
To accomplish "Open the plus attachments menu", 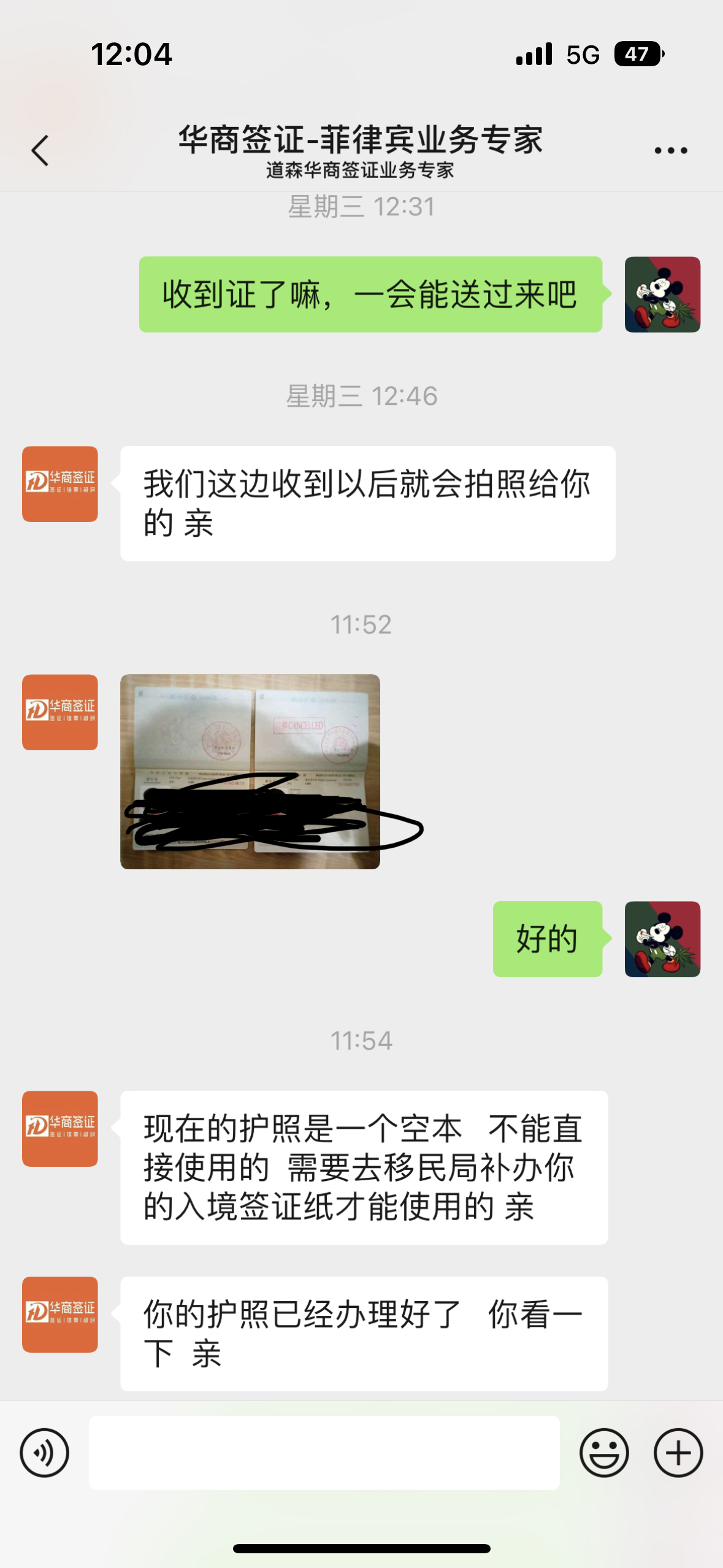I will [678, 1452].
